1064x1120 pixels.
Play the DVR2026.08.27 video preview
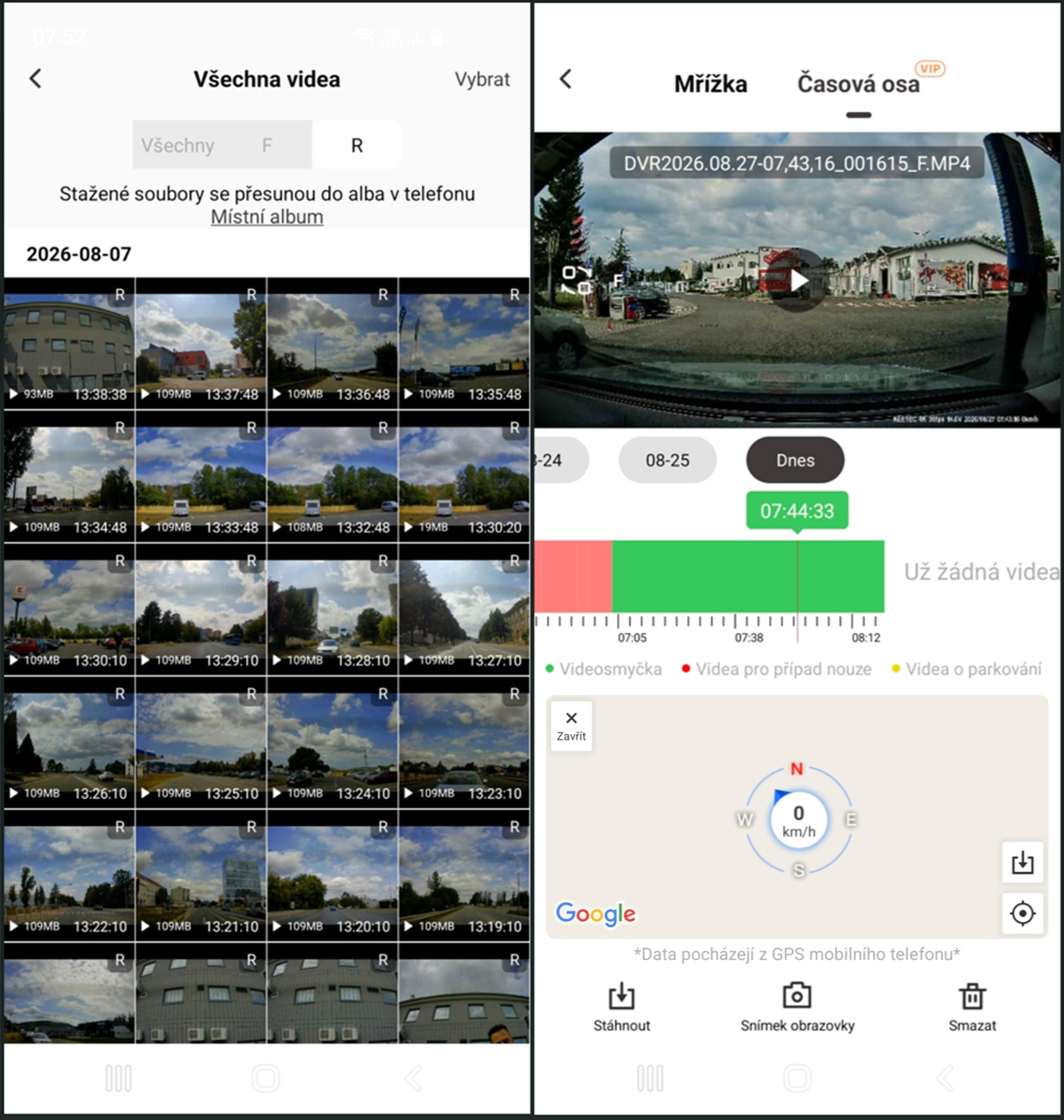tap(798, 281)
